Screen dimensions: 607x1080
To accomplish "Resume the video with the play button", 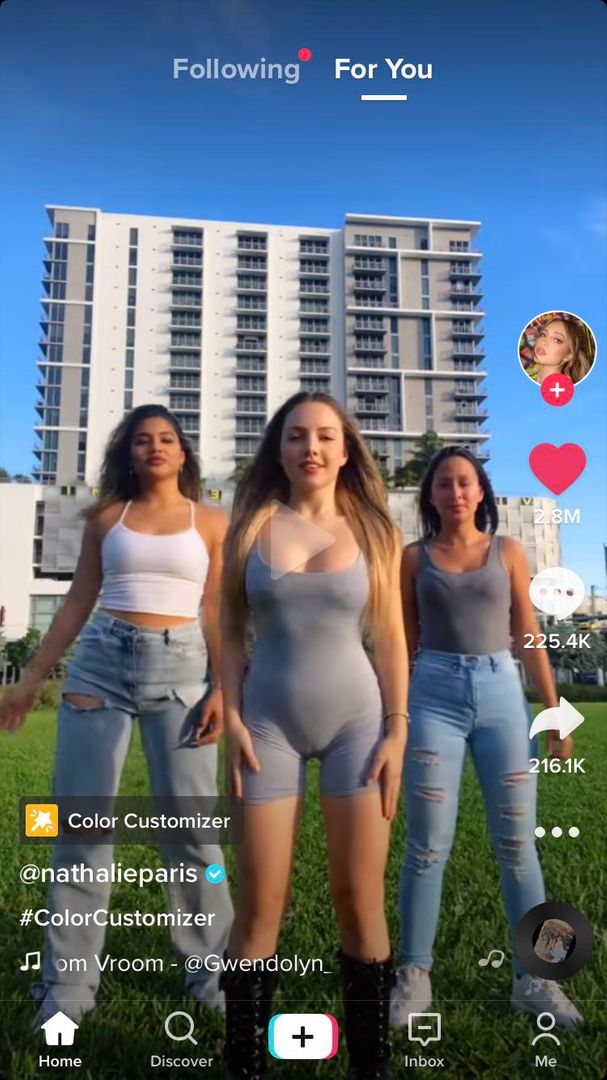I will (x=301, y=540).
